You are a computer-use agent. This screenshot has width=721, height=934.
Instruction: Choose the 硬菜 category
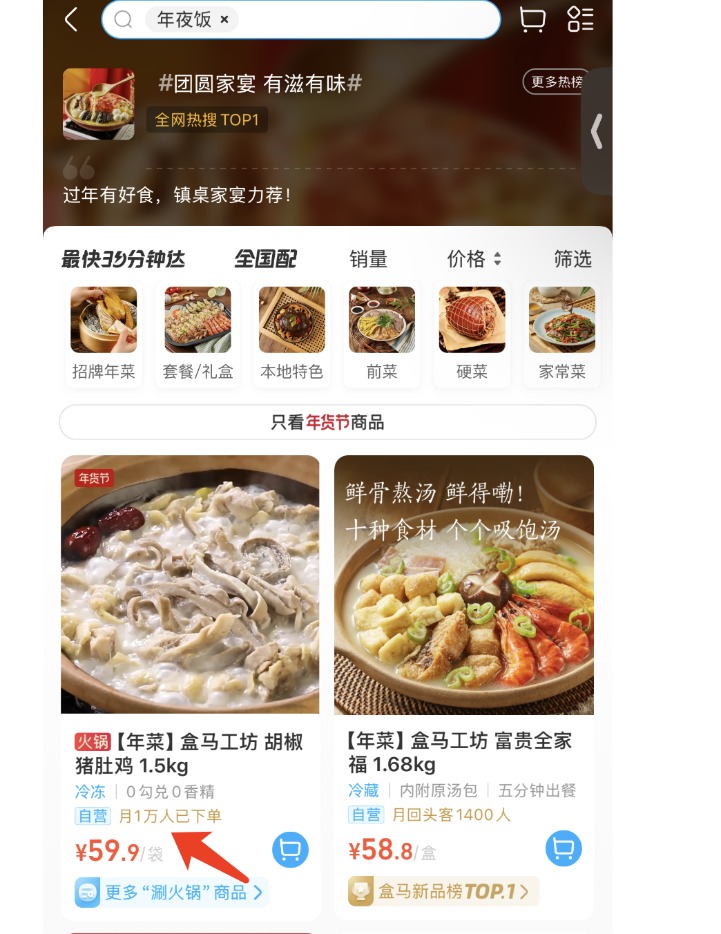[472, 335]
